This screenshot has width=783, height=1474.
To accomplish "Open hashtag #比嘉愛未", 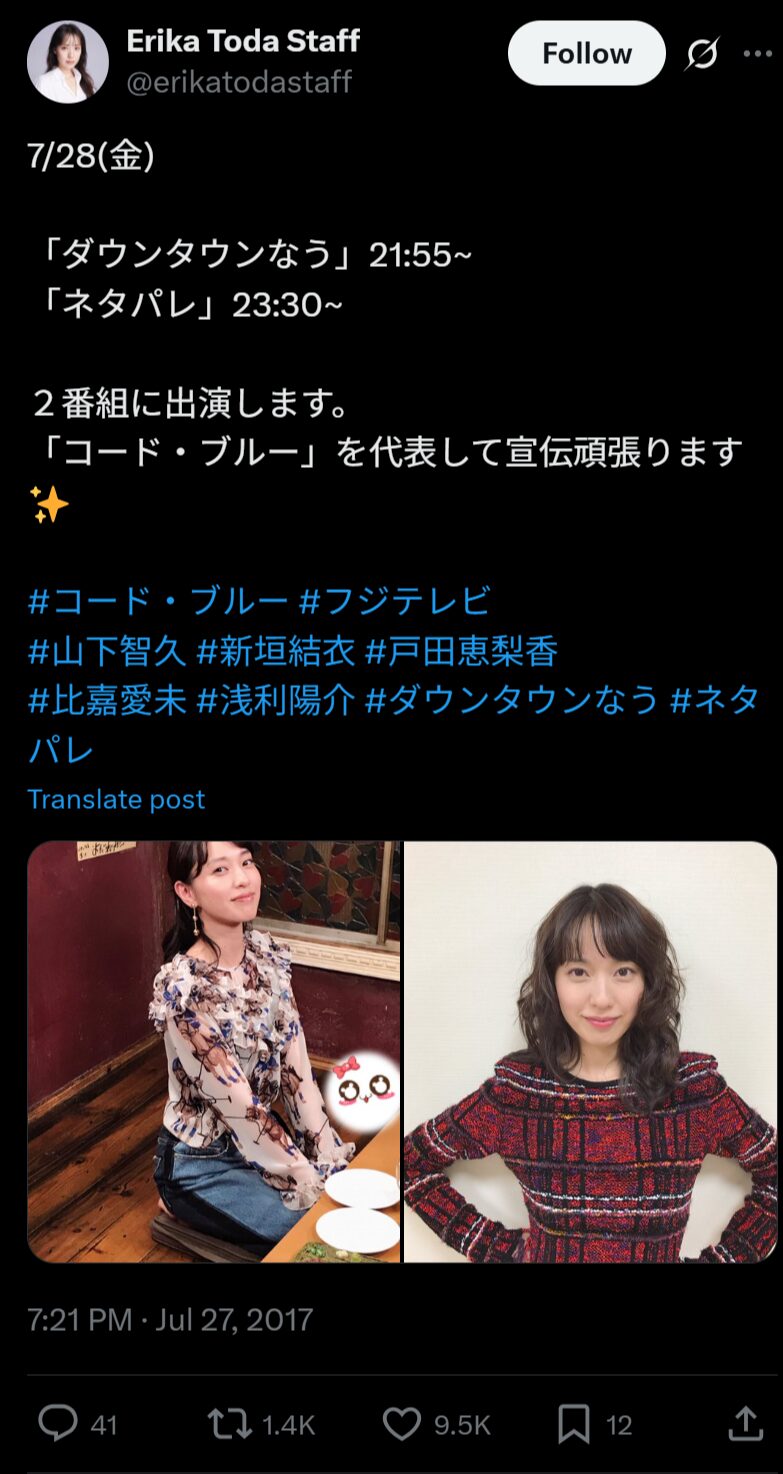I will coord(107,701).
